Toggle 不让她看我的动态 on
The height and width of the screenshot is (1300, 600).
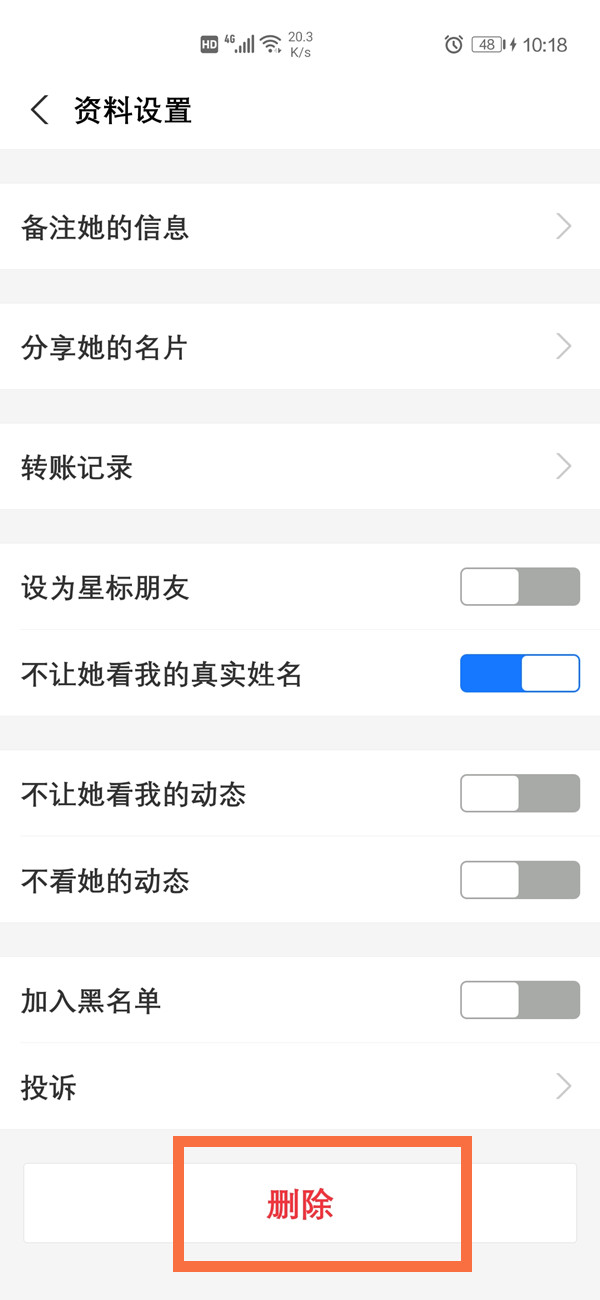pos(519,794)
